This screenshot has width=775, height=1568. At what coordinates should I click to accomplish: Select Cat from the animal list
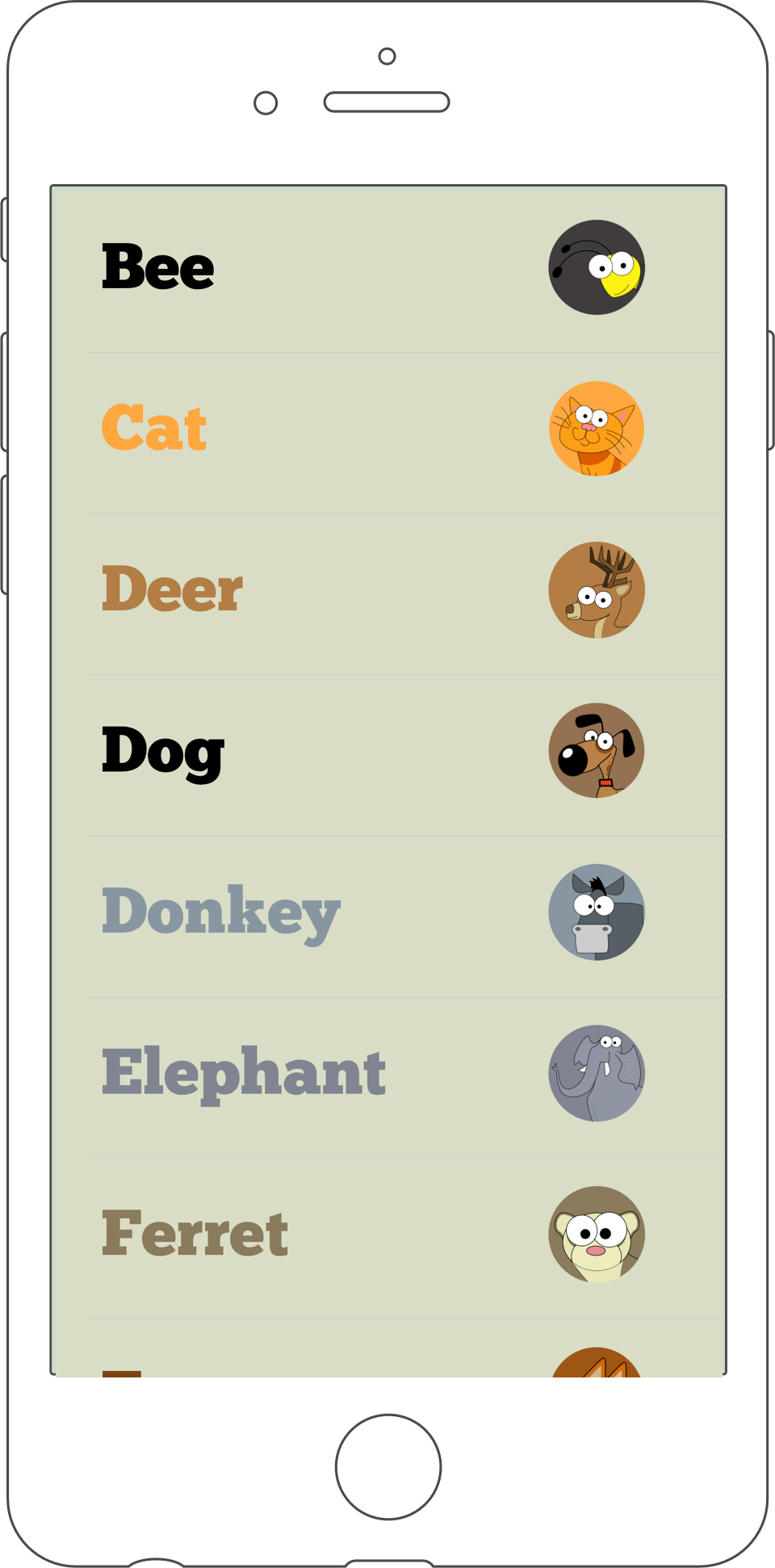point(387,429)
